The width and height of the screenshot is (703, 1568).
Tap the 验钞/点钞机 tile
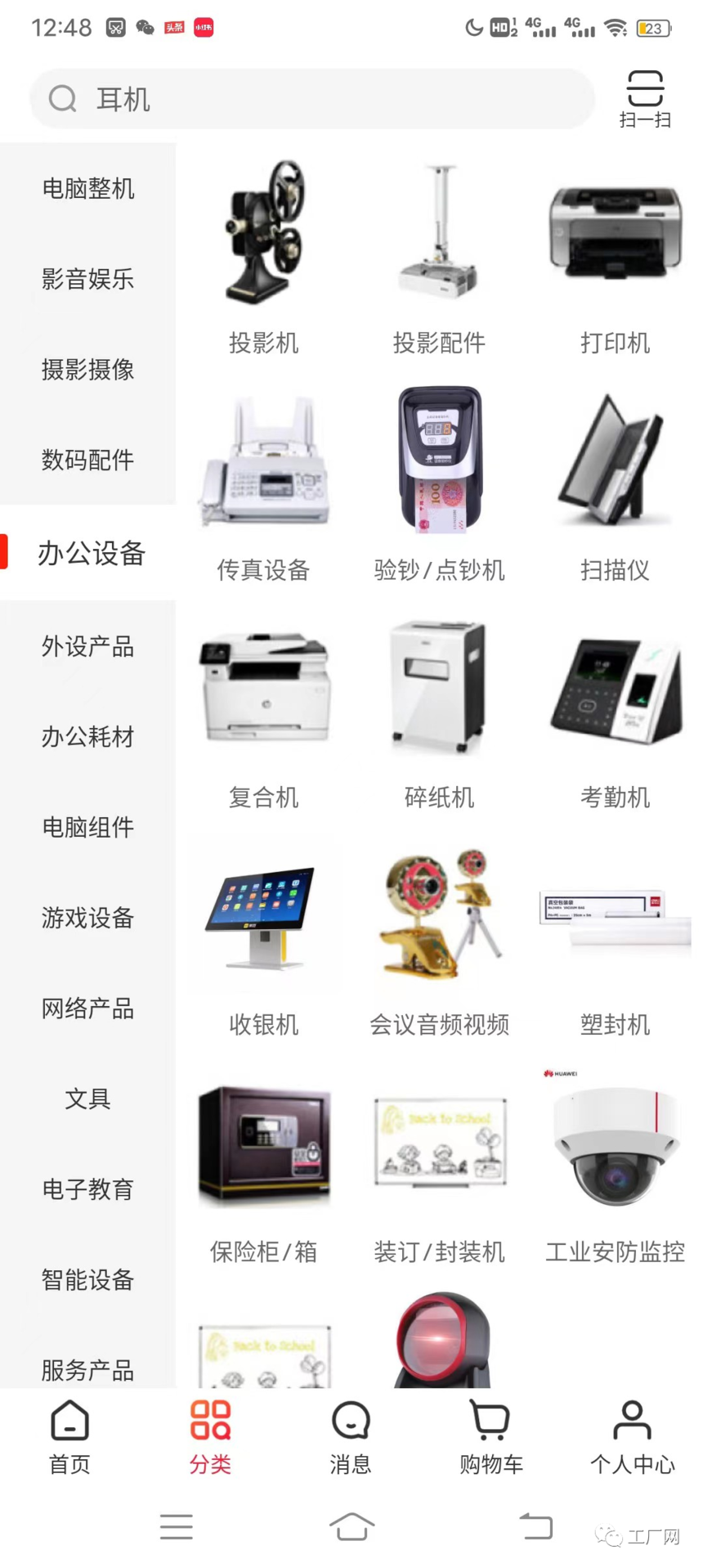(x=439, y=484)
